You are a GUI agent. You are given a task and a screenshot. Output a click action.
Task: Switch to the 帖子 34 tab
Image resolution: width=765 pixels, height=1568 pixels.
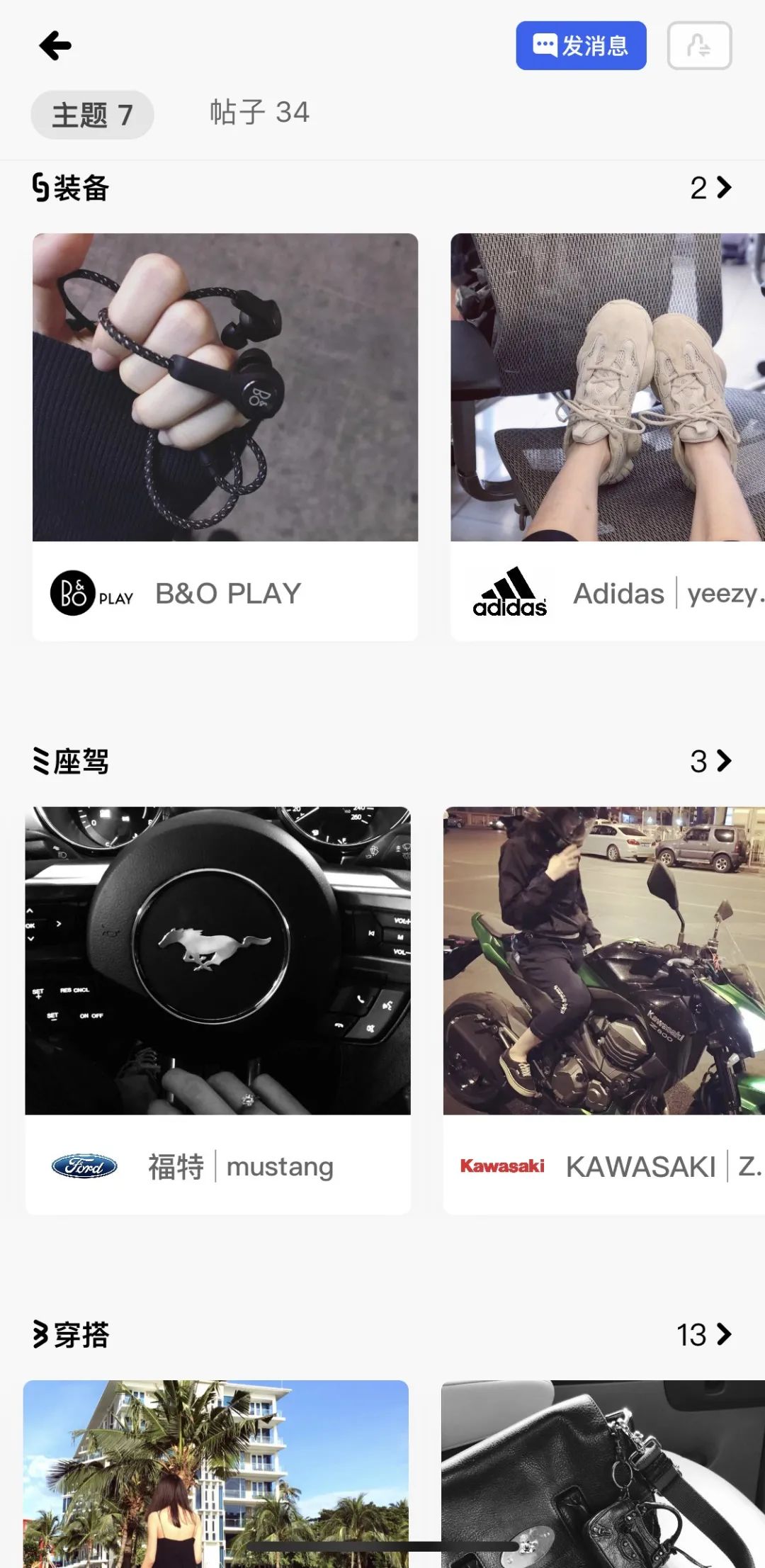click(x=259, y=113)
